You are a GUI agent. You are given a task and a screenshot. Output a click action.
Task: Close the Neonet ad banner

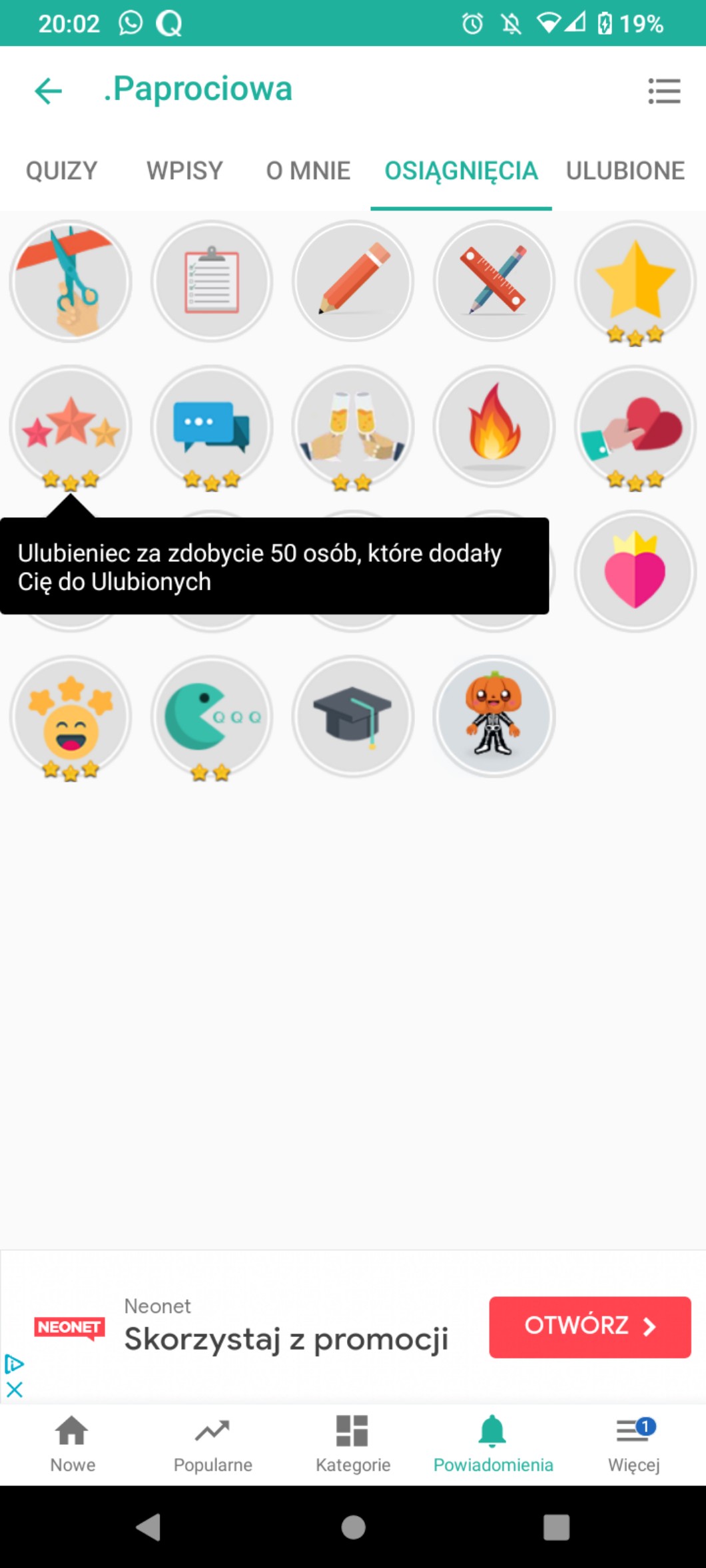pos(14,1390)
